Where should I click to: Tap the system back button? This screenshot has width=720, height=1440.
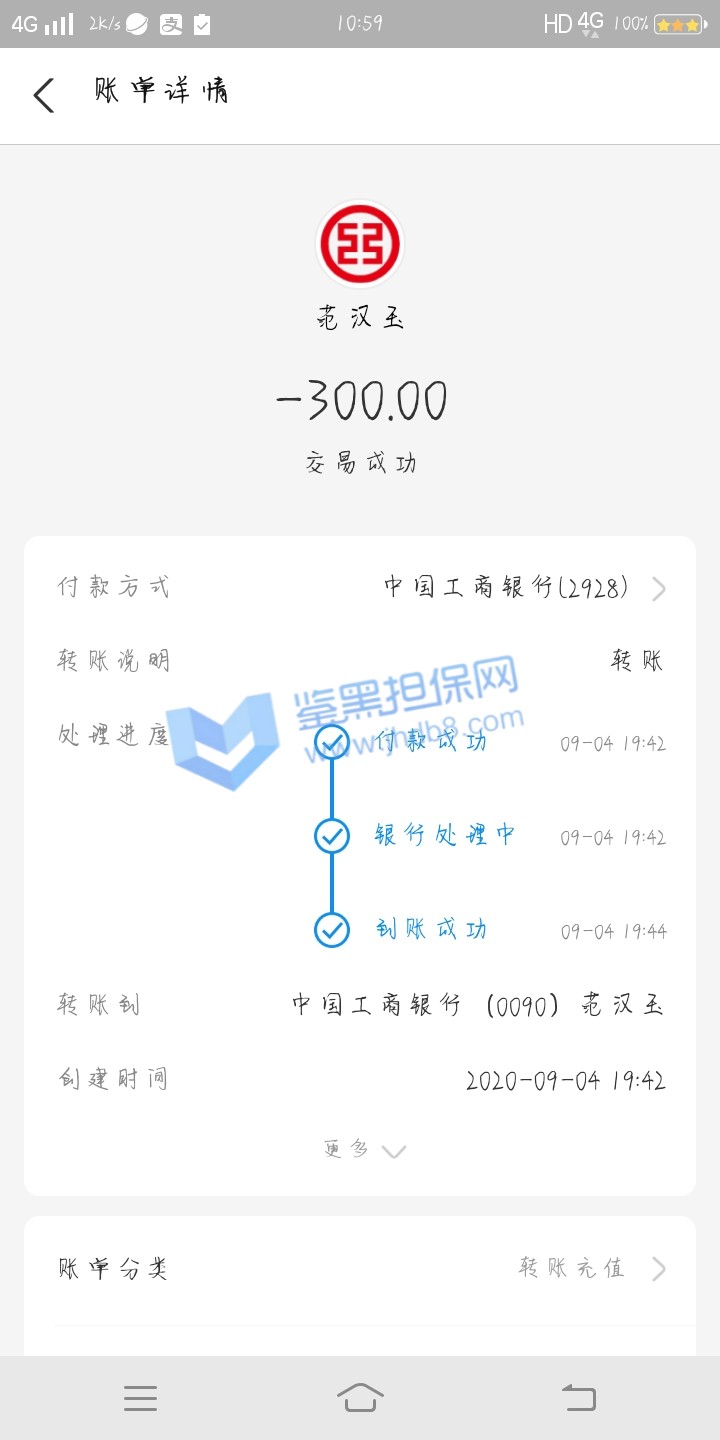578,1397
